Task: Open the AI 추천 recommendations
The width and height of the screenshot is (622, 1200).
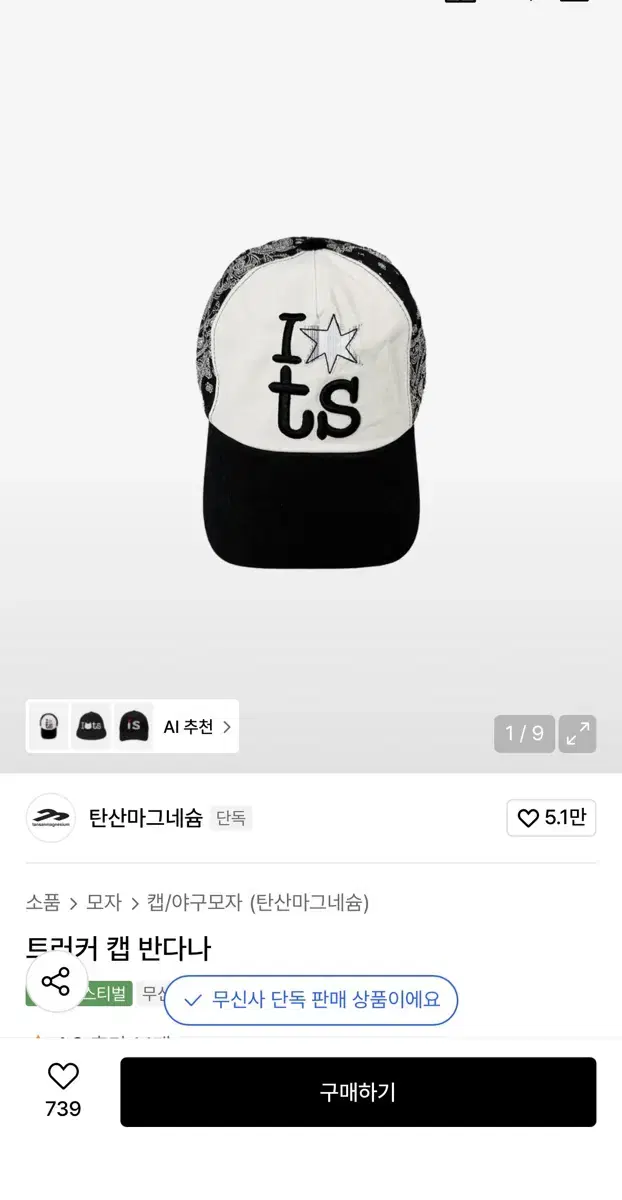Action: click(x=132, y=727)
